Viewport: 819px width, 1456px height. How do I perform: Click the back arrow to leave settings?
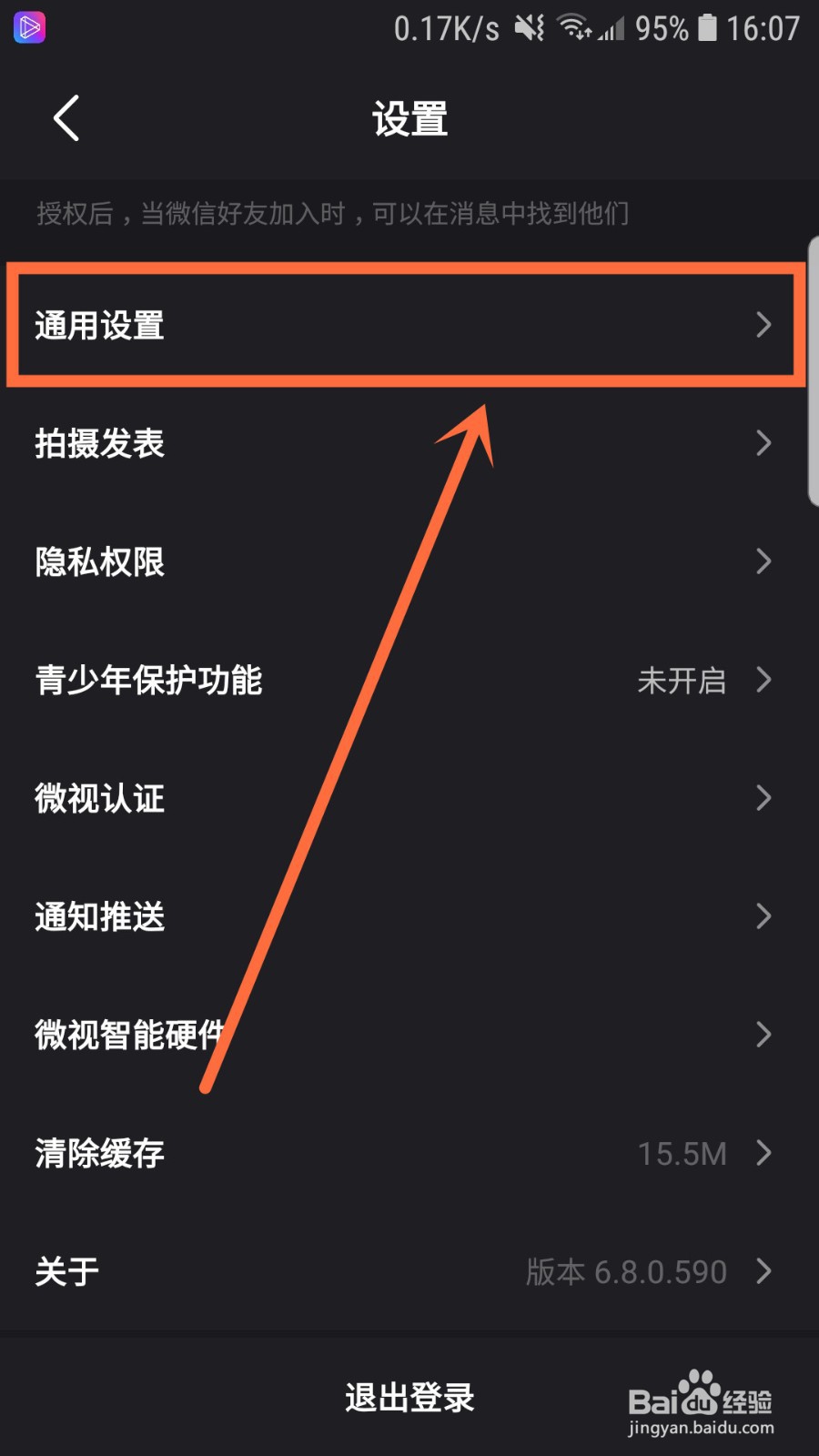click(64, 117)
